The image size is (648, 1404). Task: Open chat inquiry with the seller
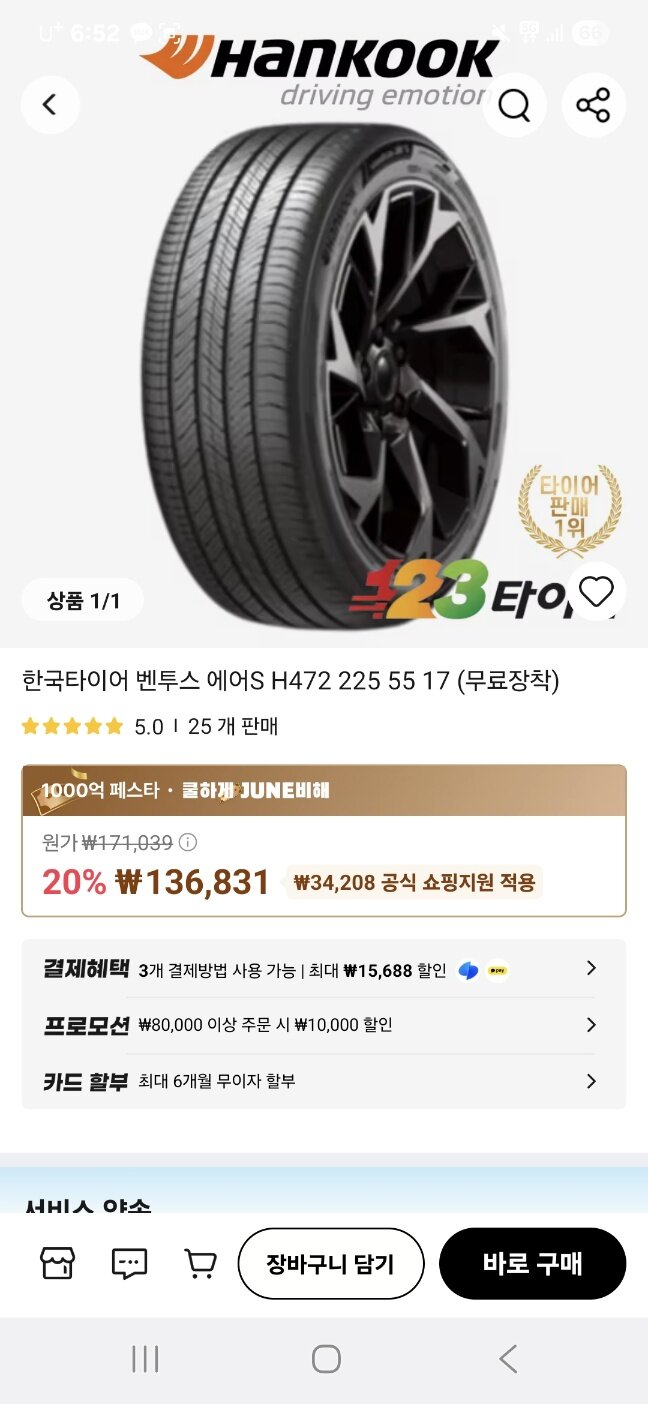[129, 1264]
